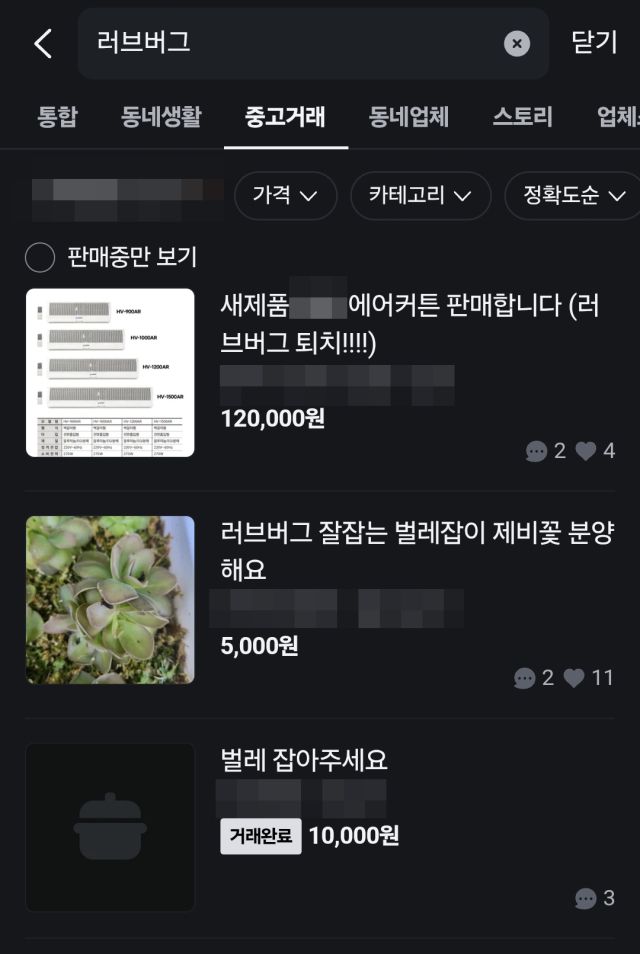This screenshot has height=954, width=640.
Task: Expand the 가격 filter
Action: tap(285, 196)
